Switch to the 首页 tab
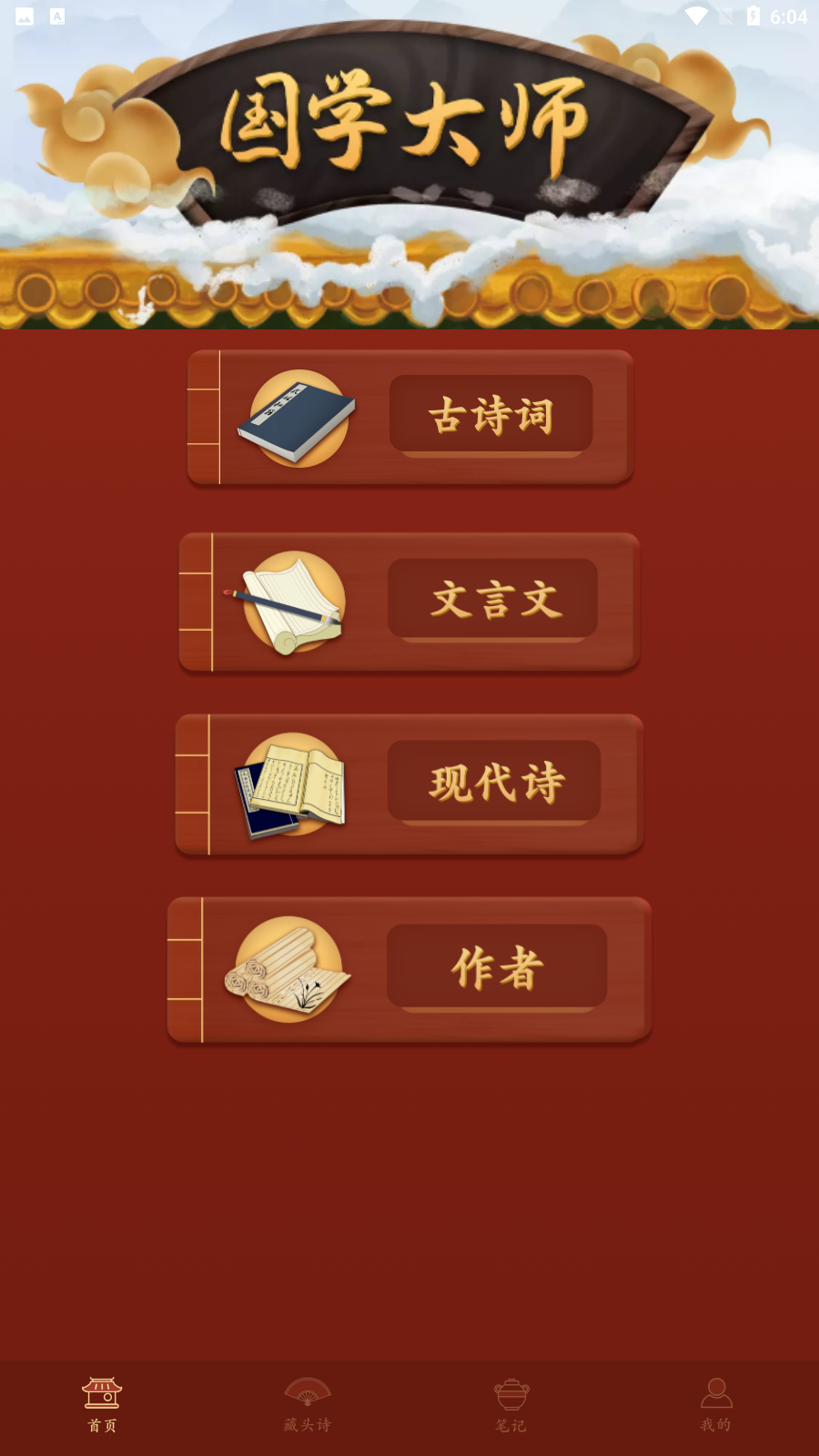The height and width of the screenshot is (1456, 819). (x=102, y=1405)
